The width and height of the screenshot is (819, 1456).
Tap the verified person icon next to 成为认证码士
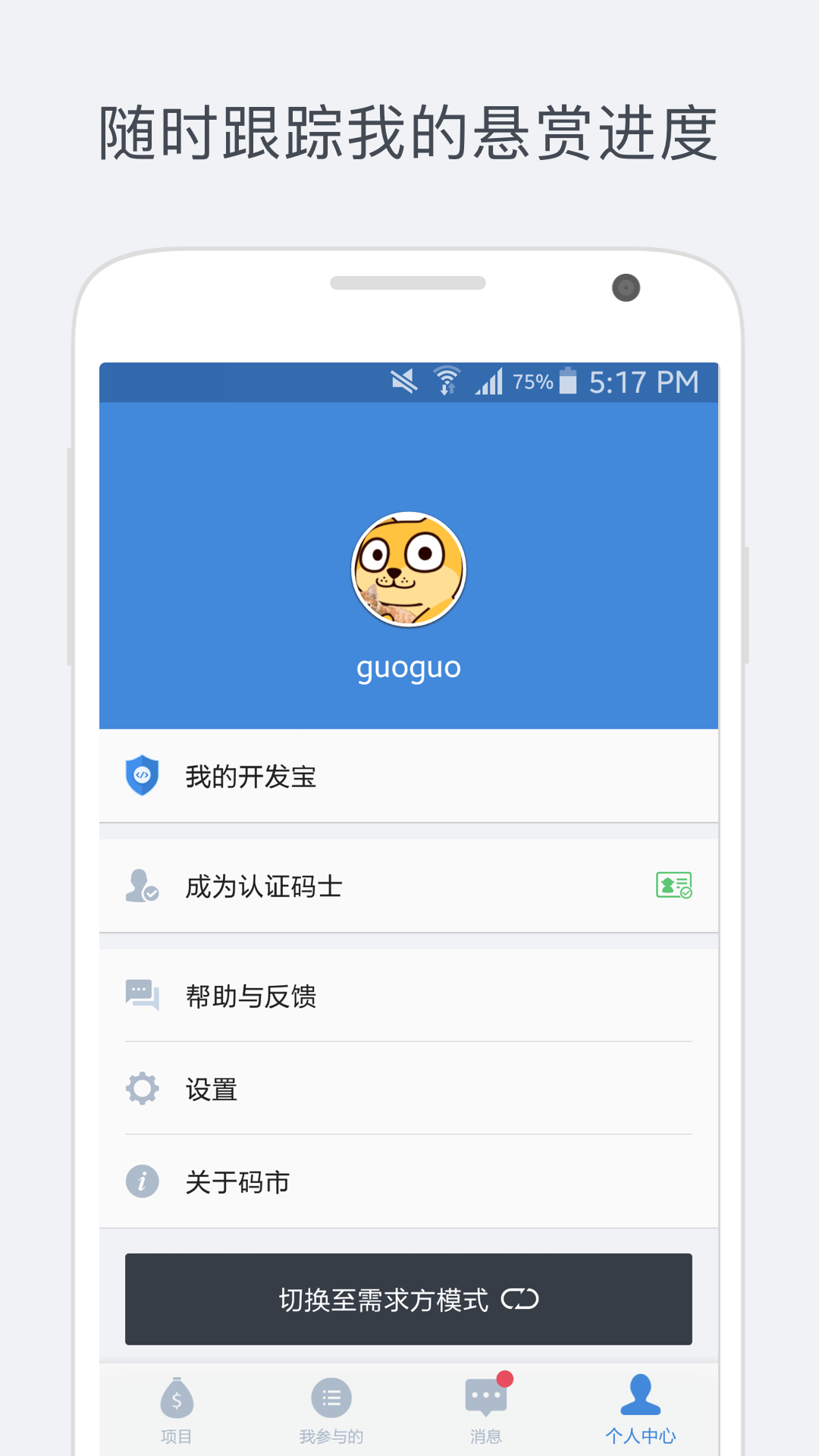[x=141, y=886]
